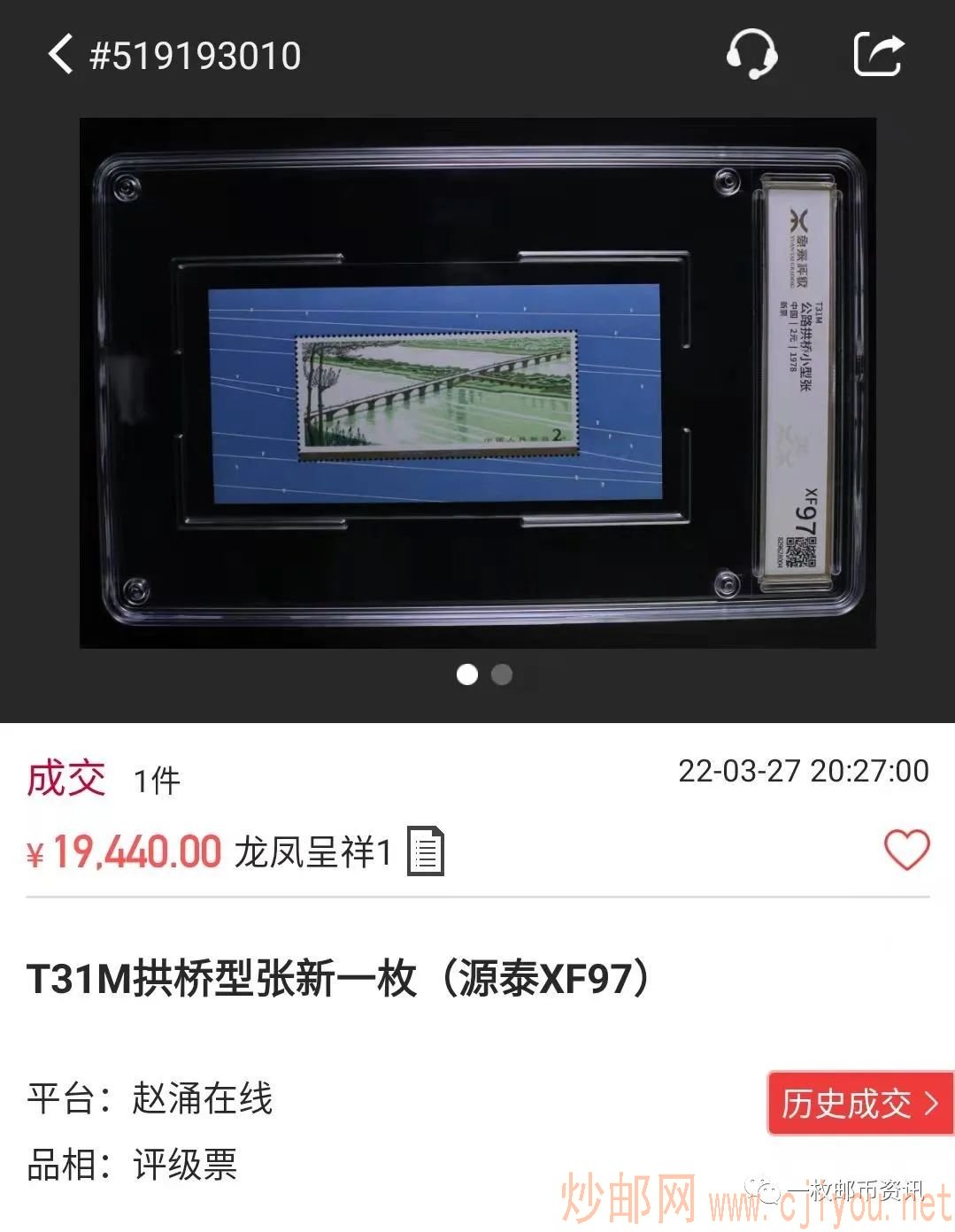Select the second carousel dot
The image size is (955, 1232).
click(501, 675)
